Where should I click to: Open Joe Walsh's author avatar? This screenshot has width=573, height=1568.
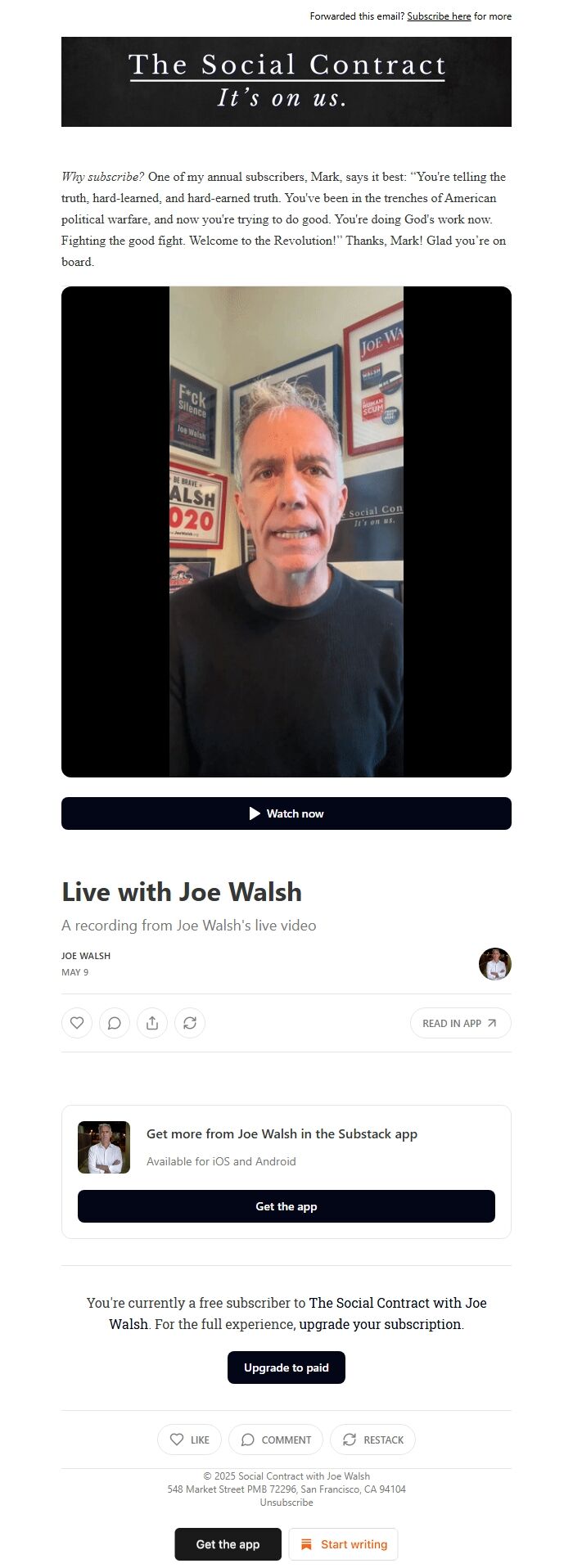tap(495, 964)
